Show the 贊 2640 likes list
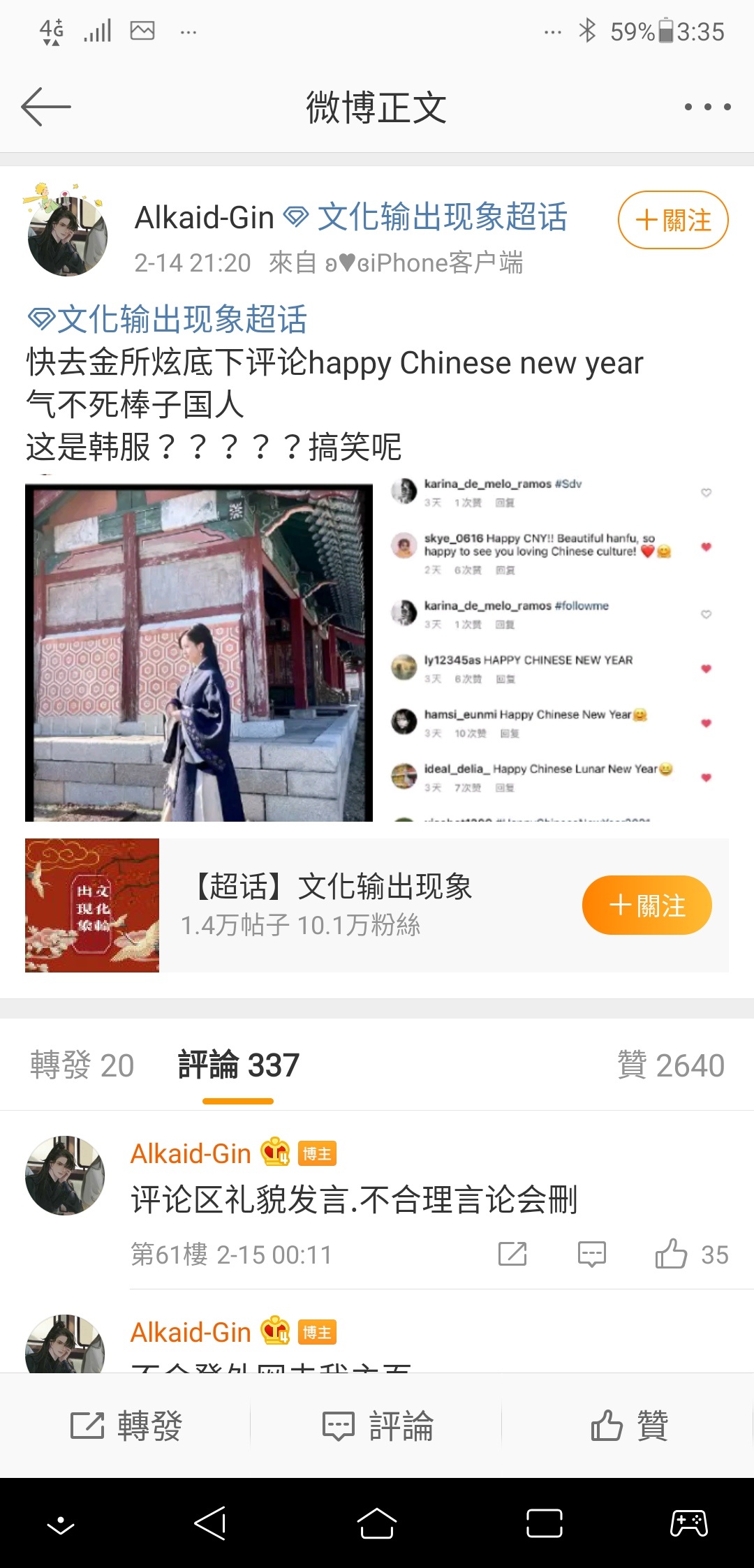Screen dimensions: 754x1568 click(x=671, y=1065)
